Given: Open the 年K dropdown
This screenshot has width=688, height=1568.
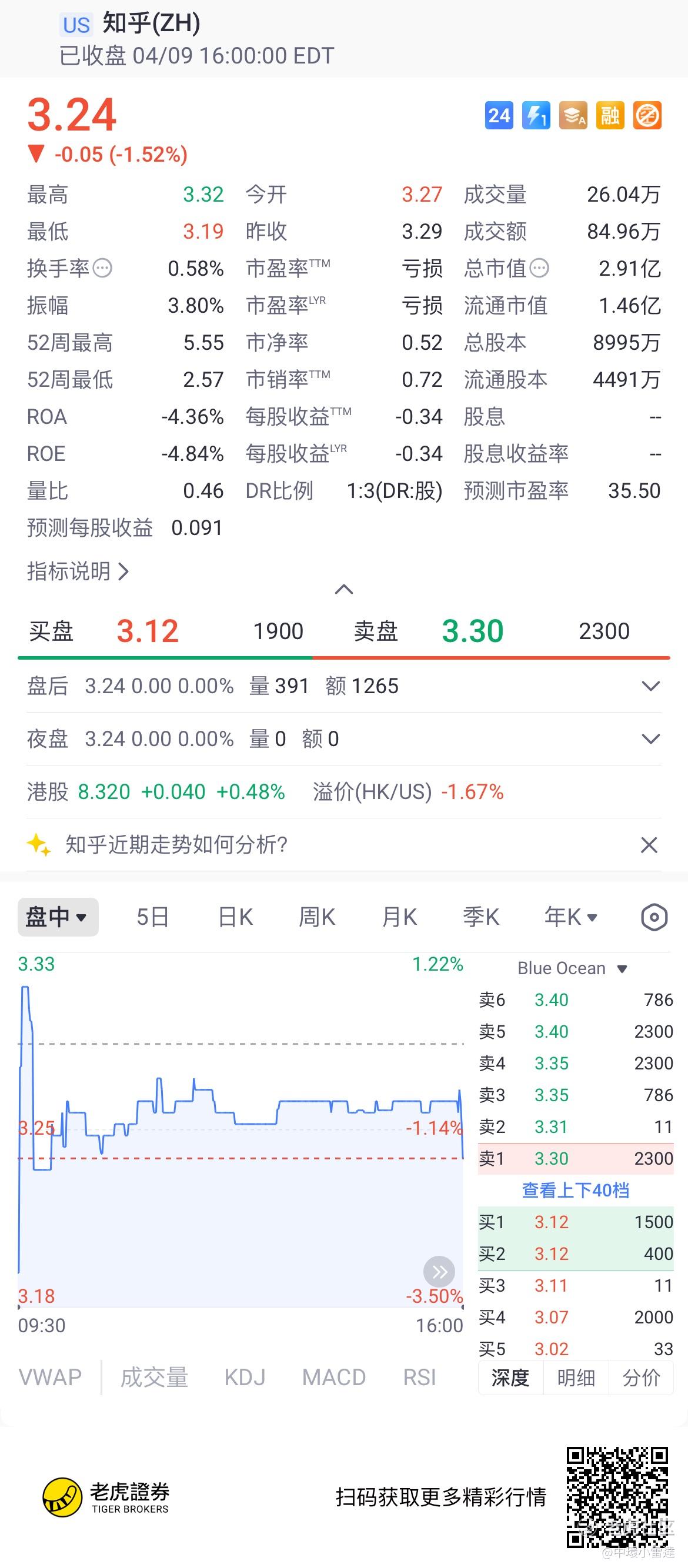Looking at the screenshot, I should (x=570, y=917).
